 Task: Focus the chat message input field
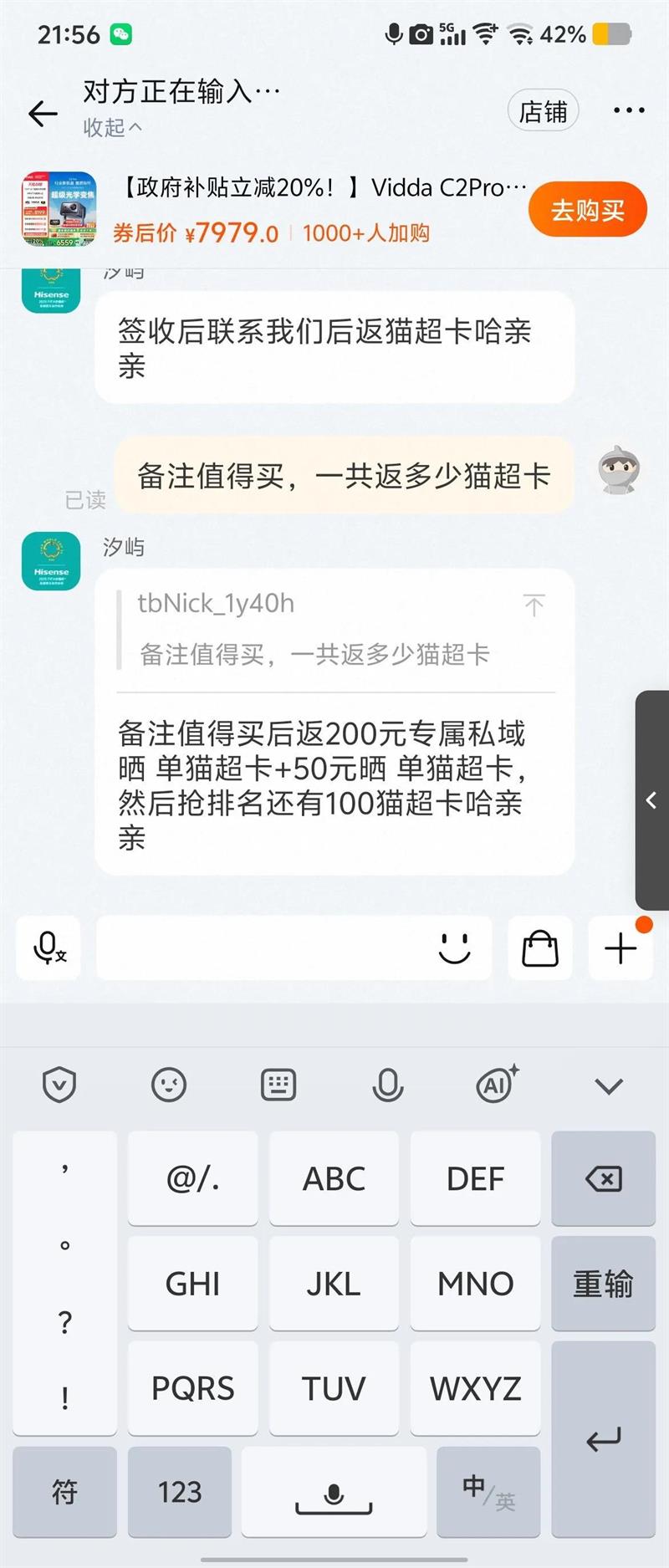pos(264,948)
